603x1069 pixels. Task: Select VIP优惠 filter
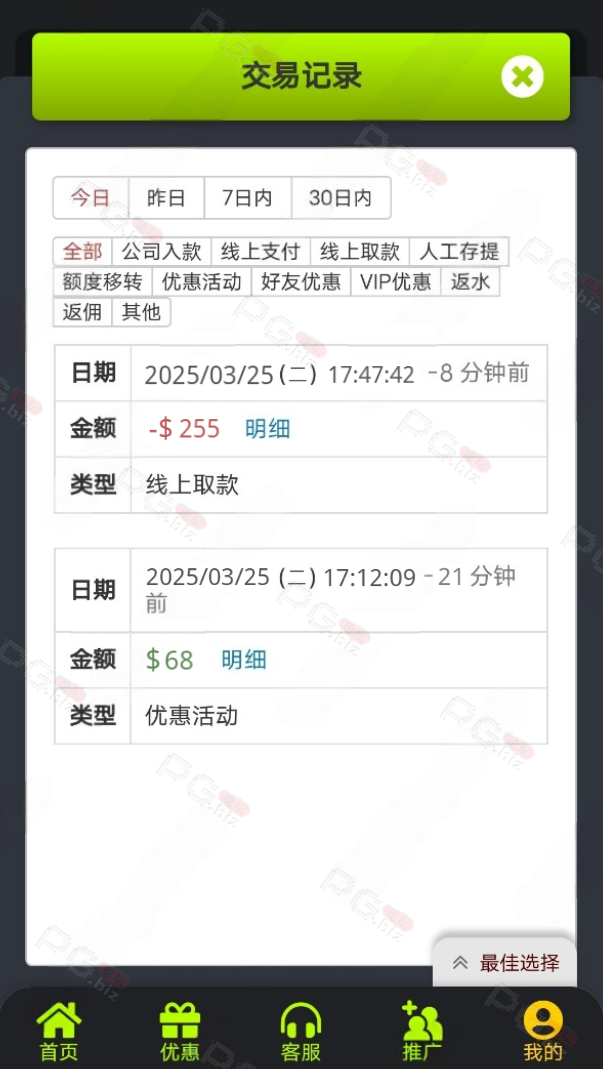[x=396, y=282]
